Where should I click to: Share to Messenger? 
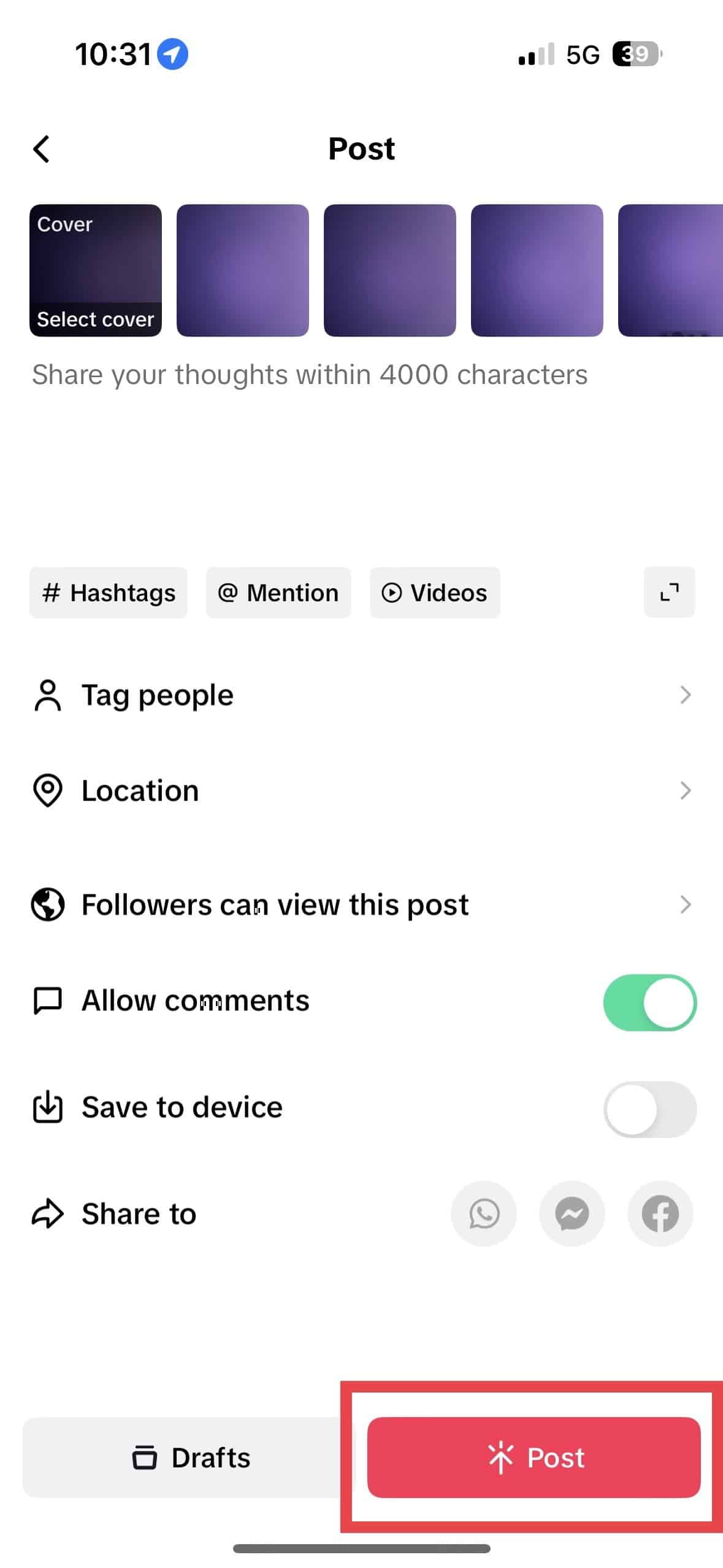pos(572,1213)
